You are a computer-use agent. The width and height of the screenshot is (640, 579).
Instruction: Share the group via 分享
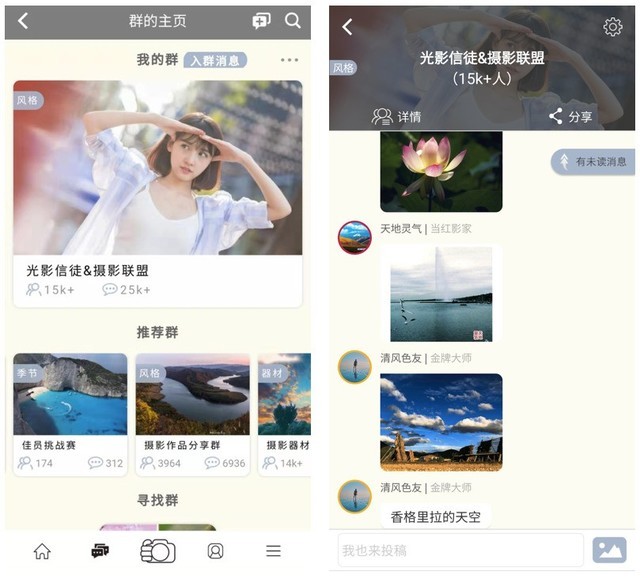point(570,117)
